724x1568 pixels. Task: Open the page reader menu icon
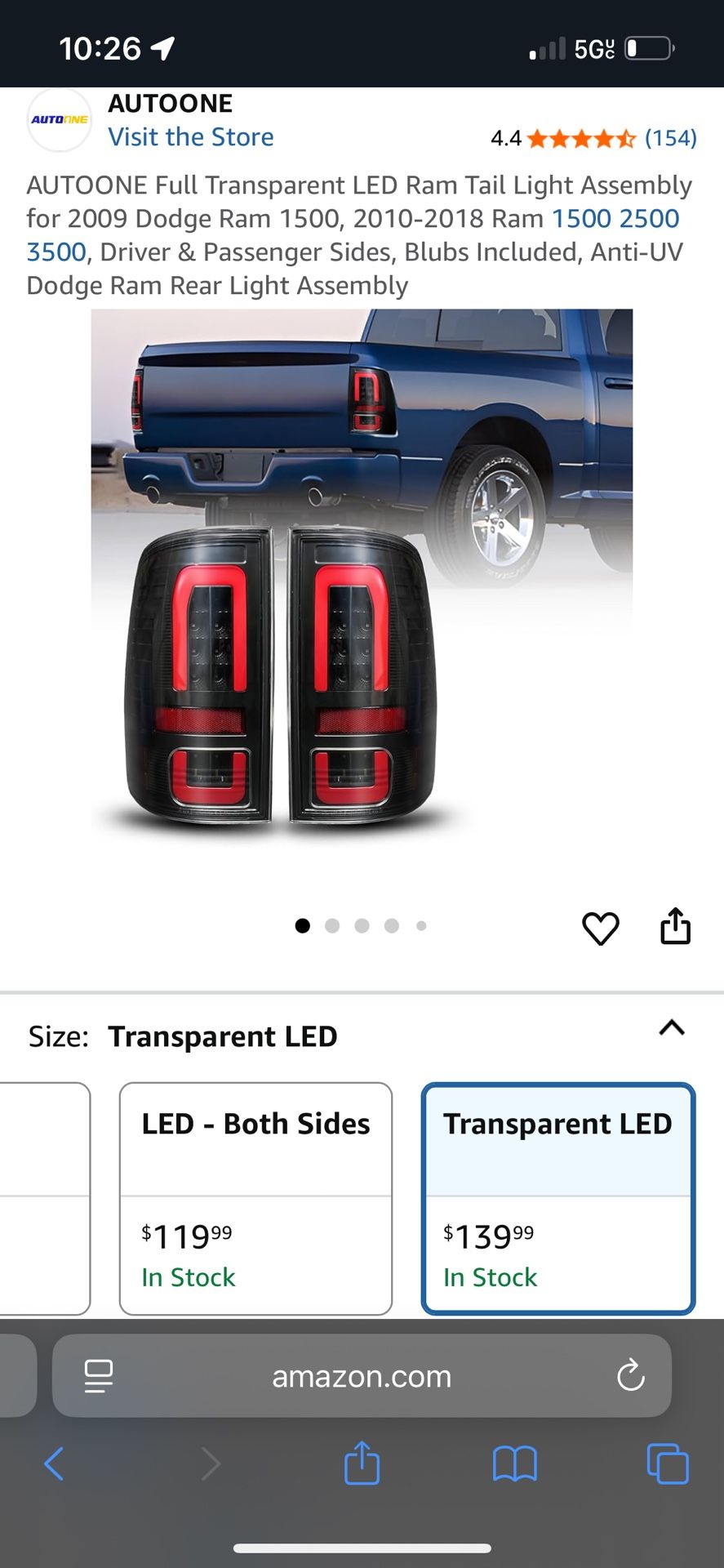(x=99, y=1376)
